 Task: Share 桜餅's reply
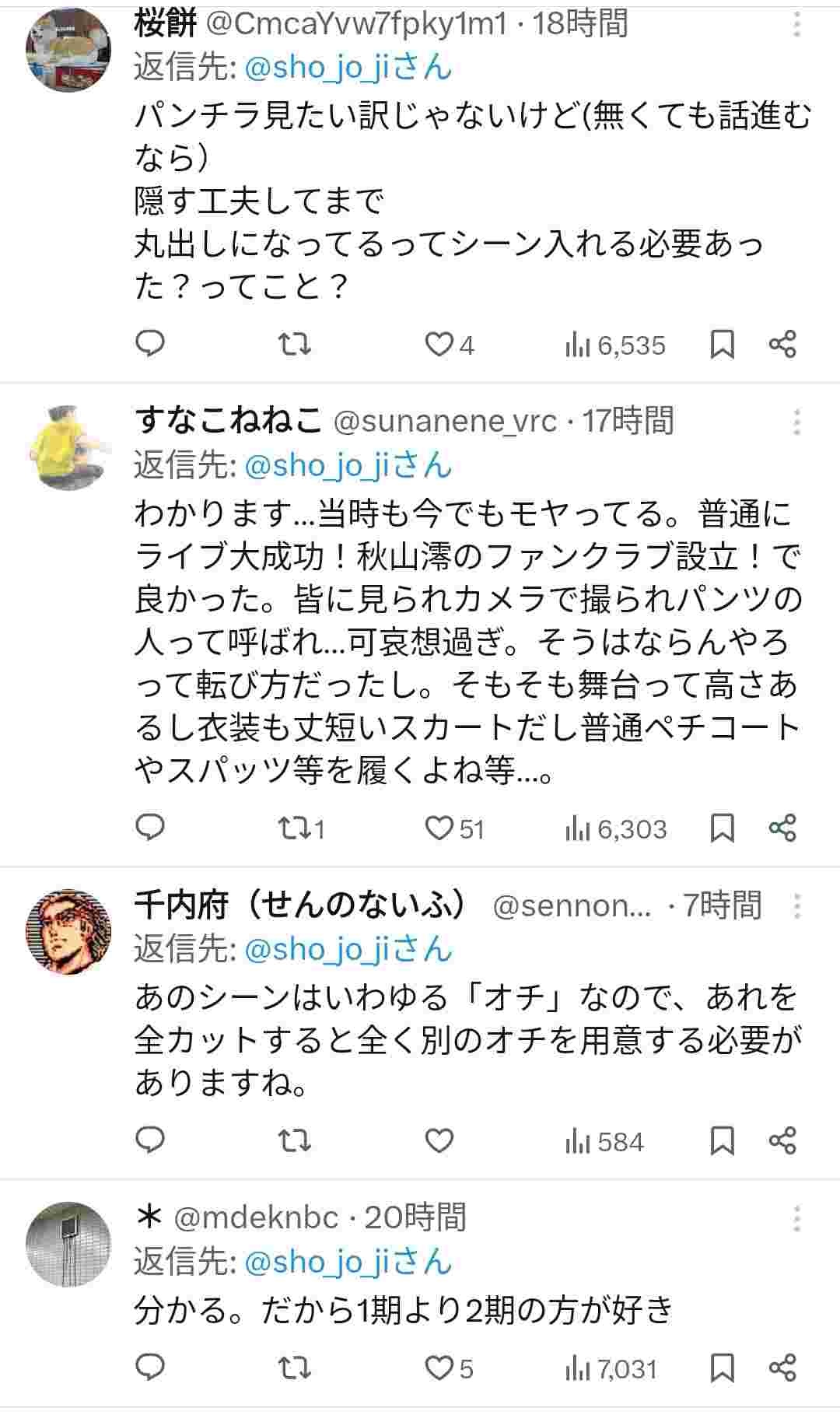click(782, 344)
